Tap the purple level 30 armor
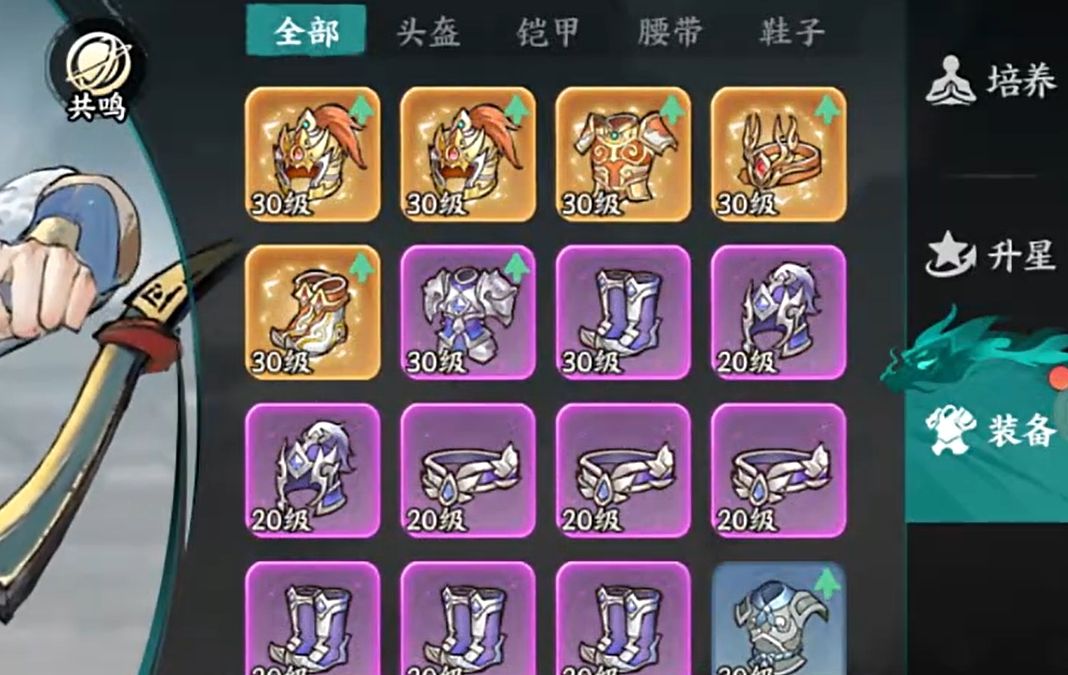 468,311
